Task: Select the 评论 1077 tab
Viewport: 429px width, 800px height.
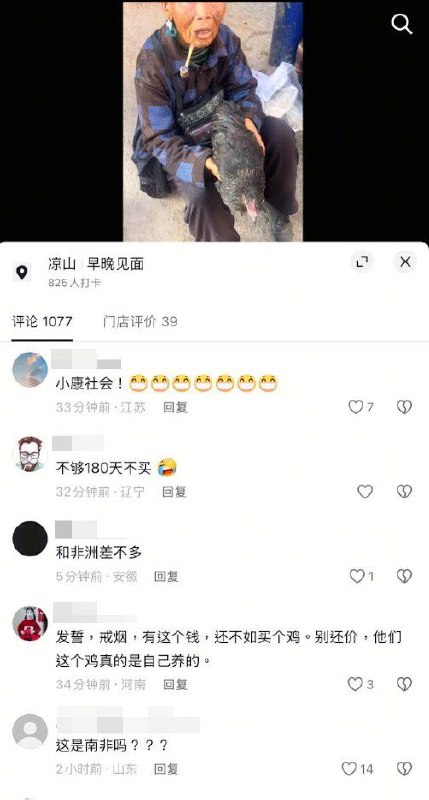Action: pyautogui.click(x=42, y=321)
